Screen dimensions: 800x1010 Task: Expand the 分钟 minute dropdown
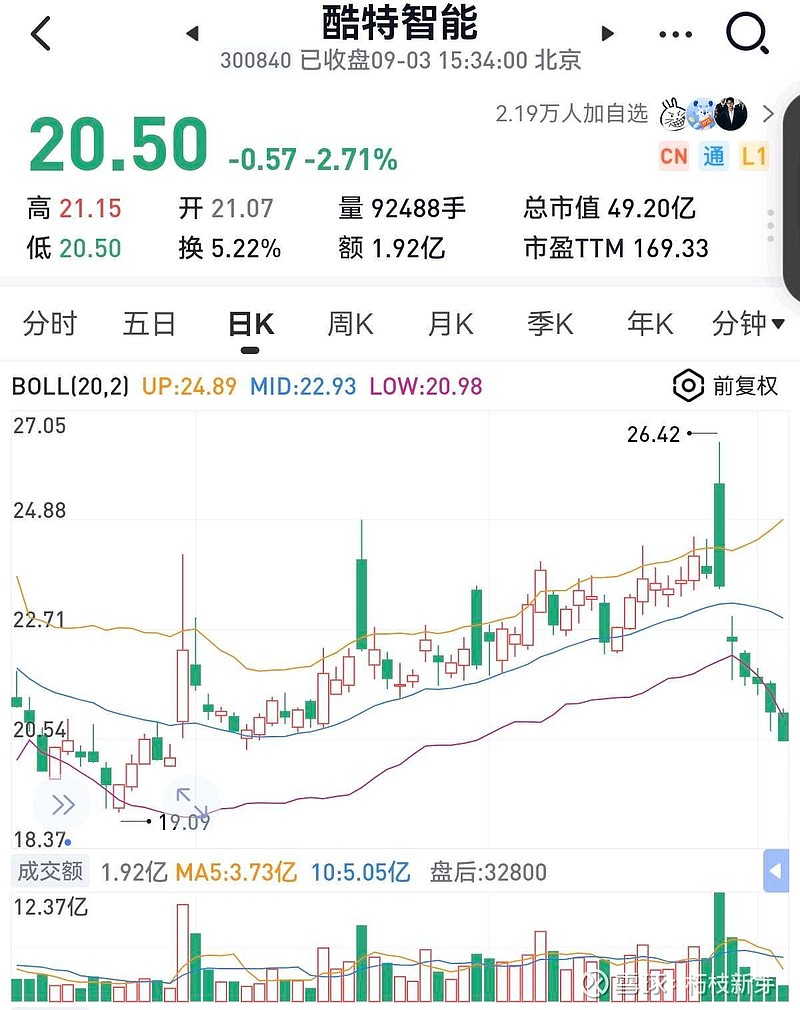748,324
